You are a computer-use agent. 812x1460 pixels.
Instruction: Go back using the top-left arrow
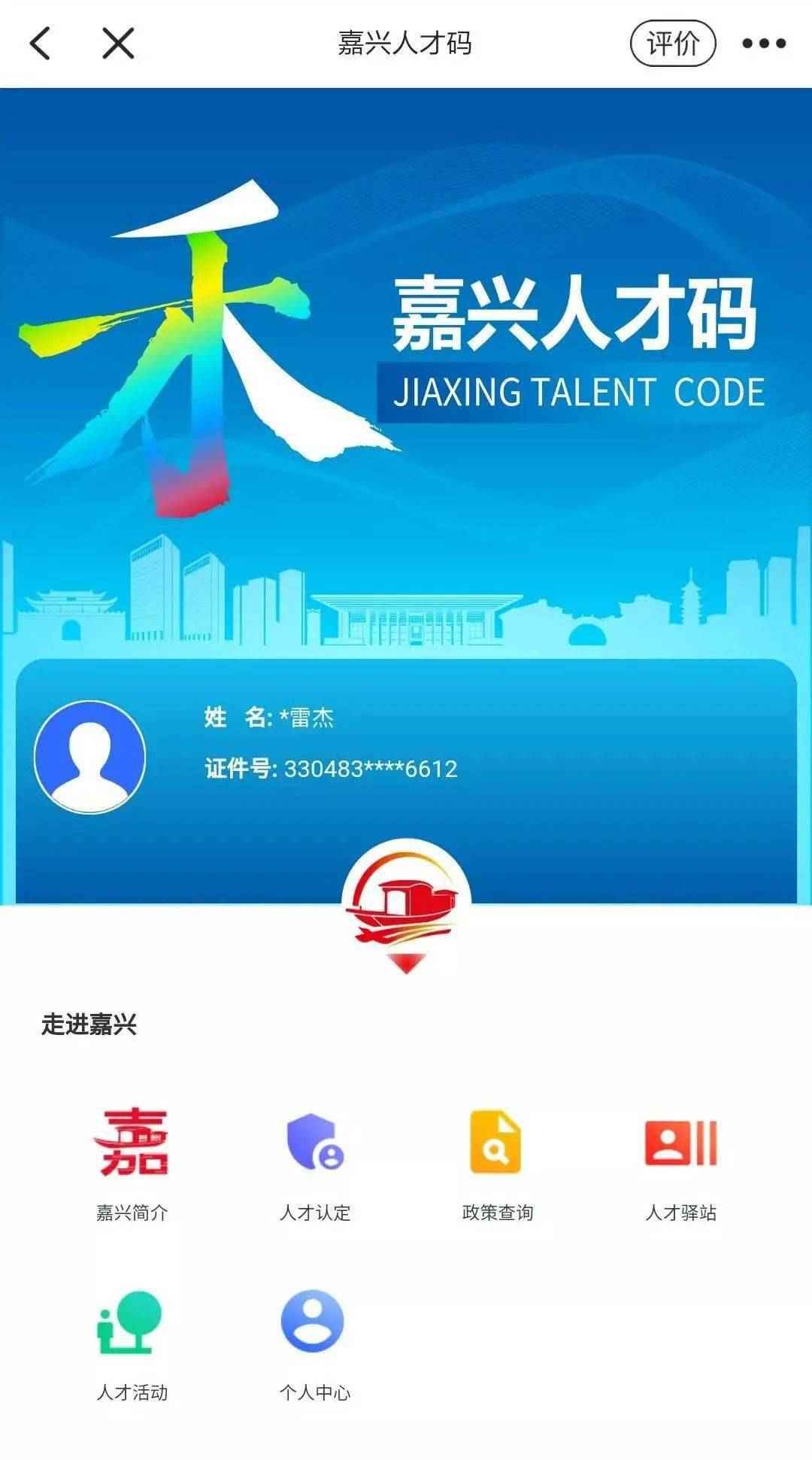pos(41,44)
